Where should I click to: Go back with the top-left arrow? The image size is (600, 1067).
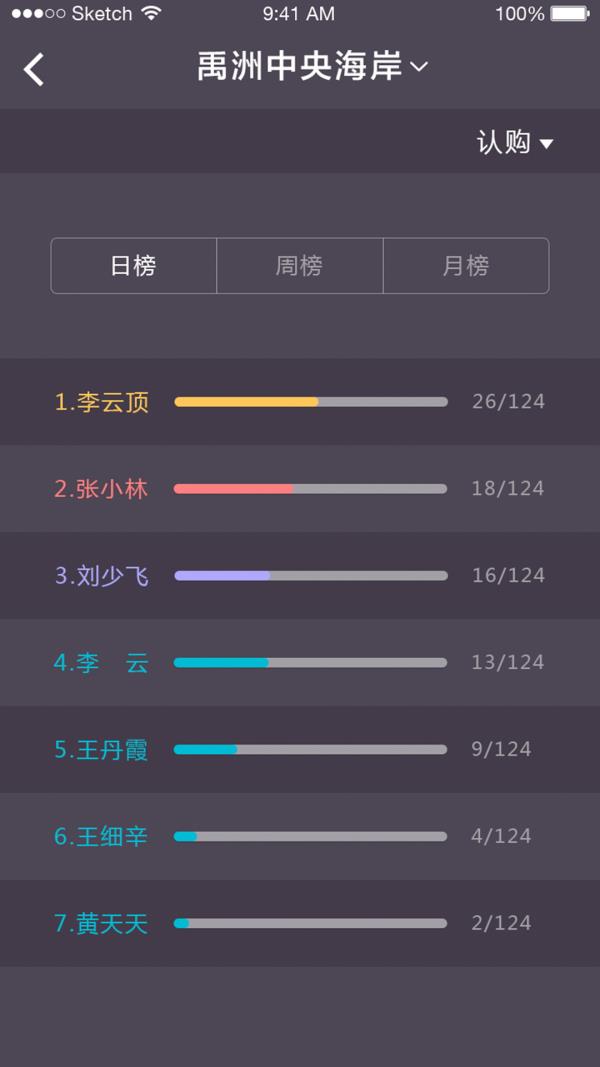coord(34,69)
